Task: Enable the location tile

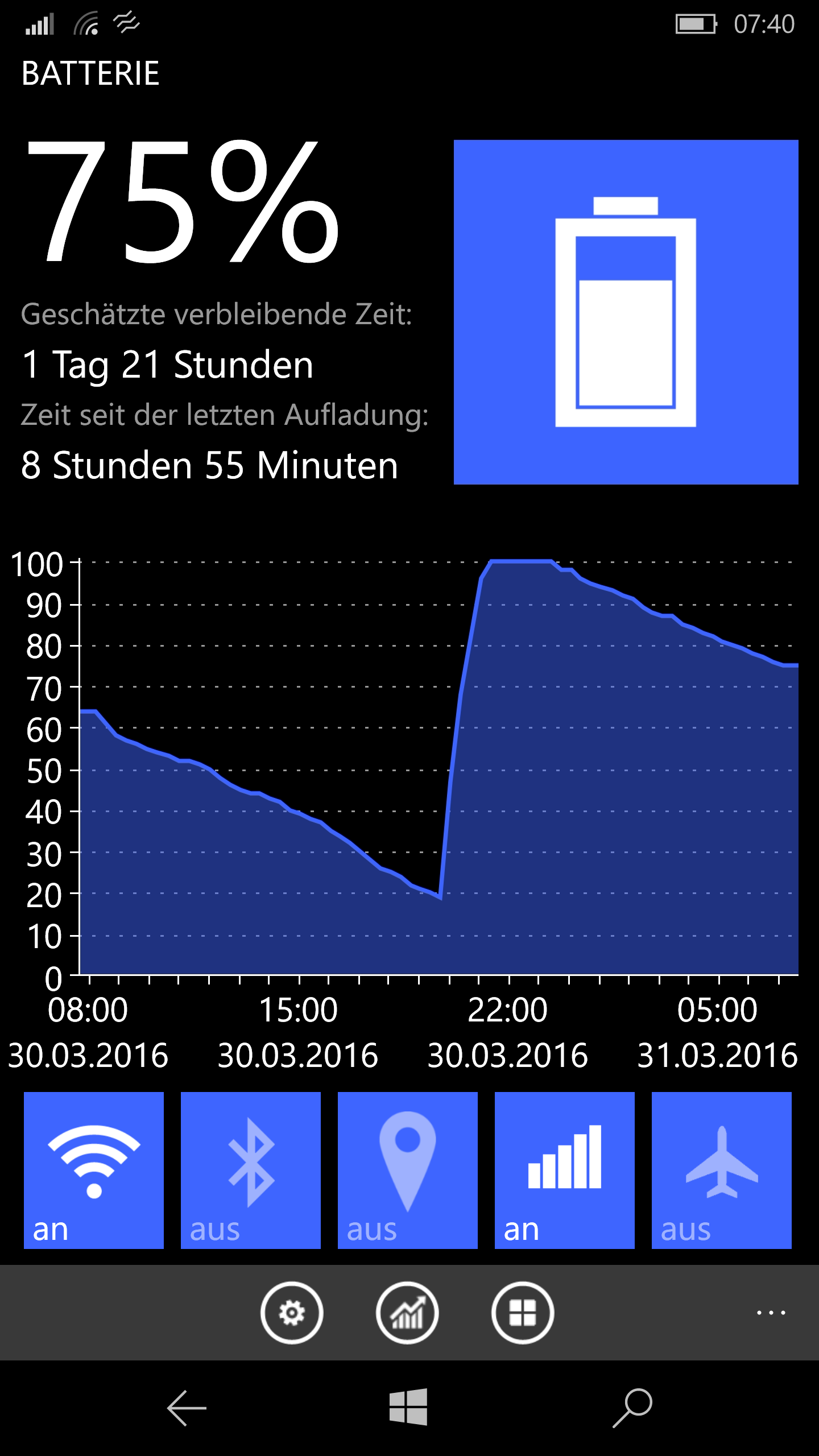Action: [x=408, y=1170]
